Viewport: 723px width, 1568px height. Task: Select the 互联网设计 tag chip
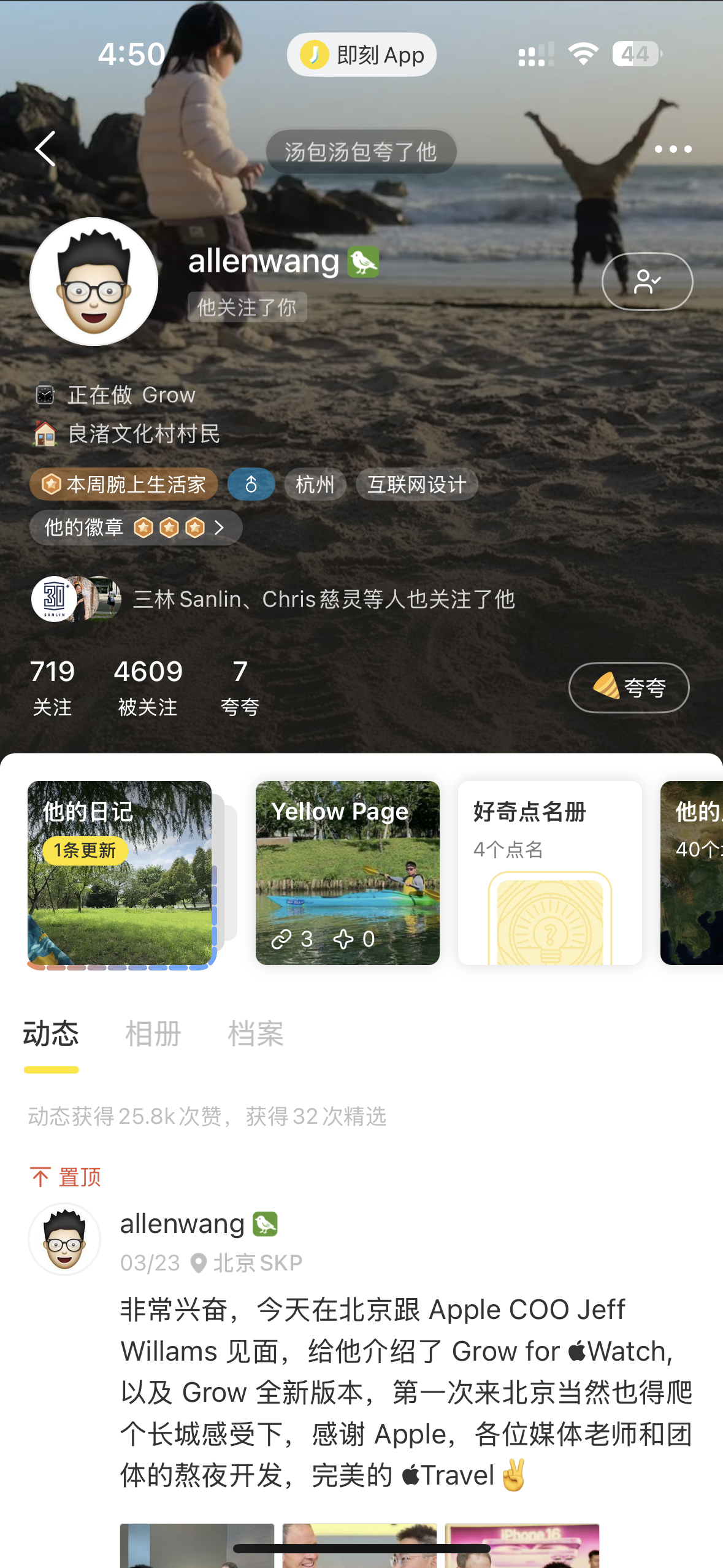(416, 484)
